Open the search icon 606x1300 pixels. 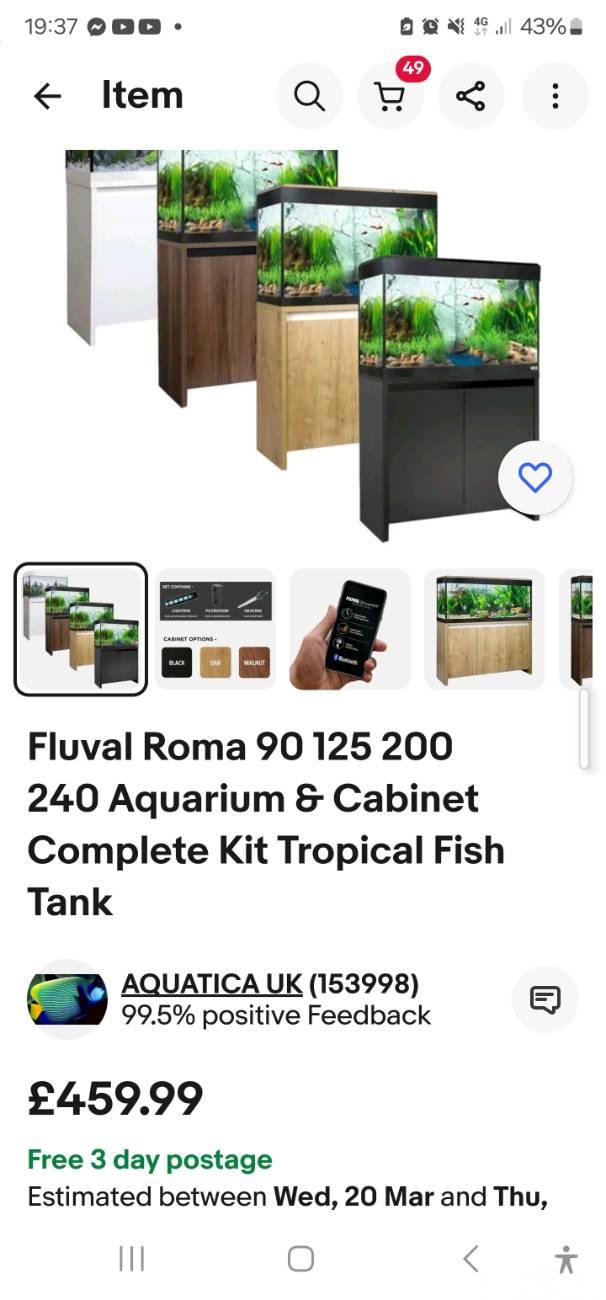pos(310,96)
